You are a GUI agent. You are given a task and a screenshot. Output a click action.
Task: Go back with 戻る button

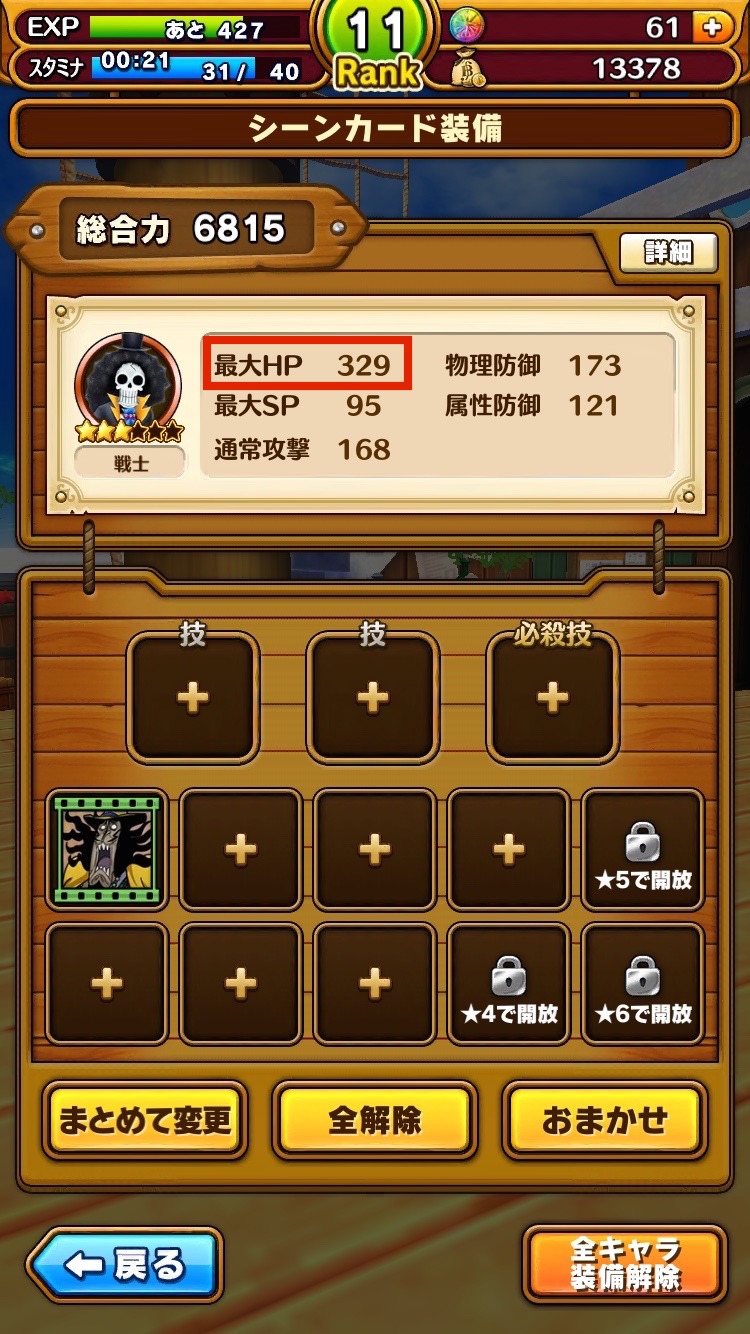[x=125, y=1265]
